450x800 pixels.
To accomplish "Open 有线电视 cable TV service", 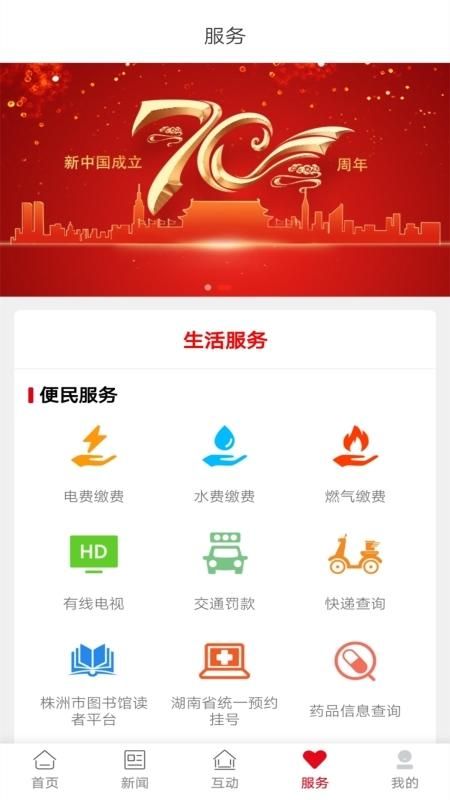I will (94, 571).
